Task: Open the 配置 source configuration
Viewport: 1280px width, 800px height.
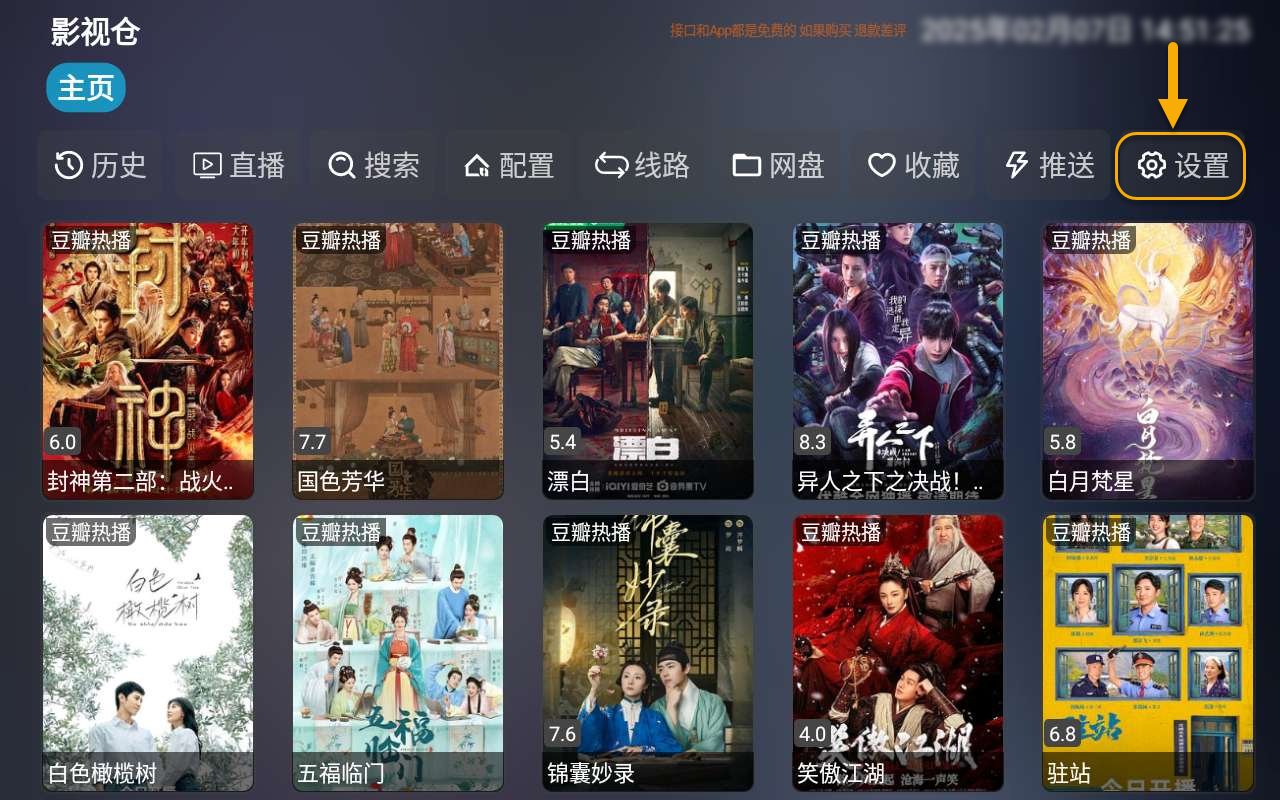Action: point(508,166)
